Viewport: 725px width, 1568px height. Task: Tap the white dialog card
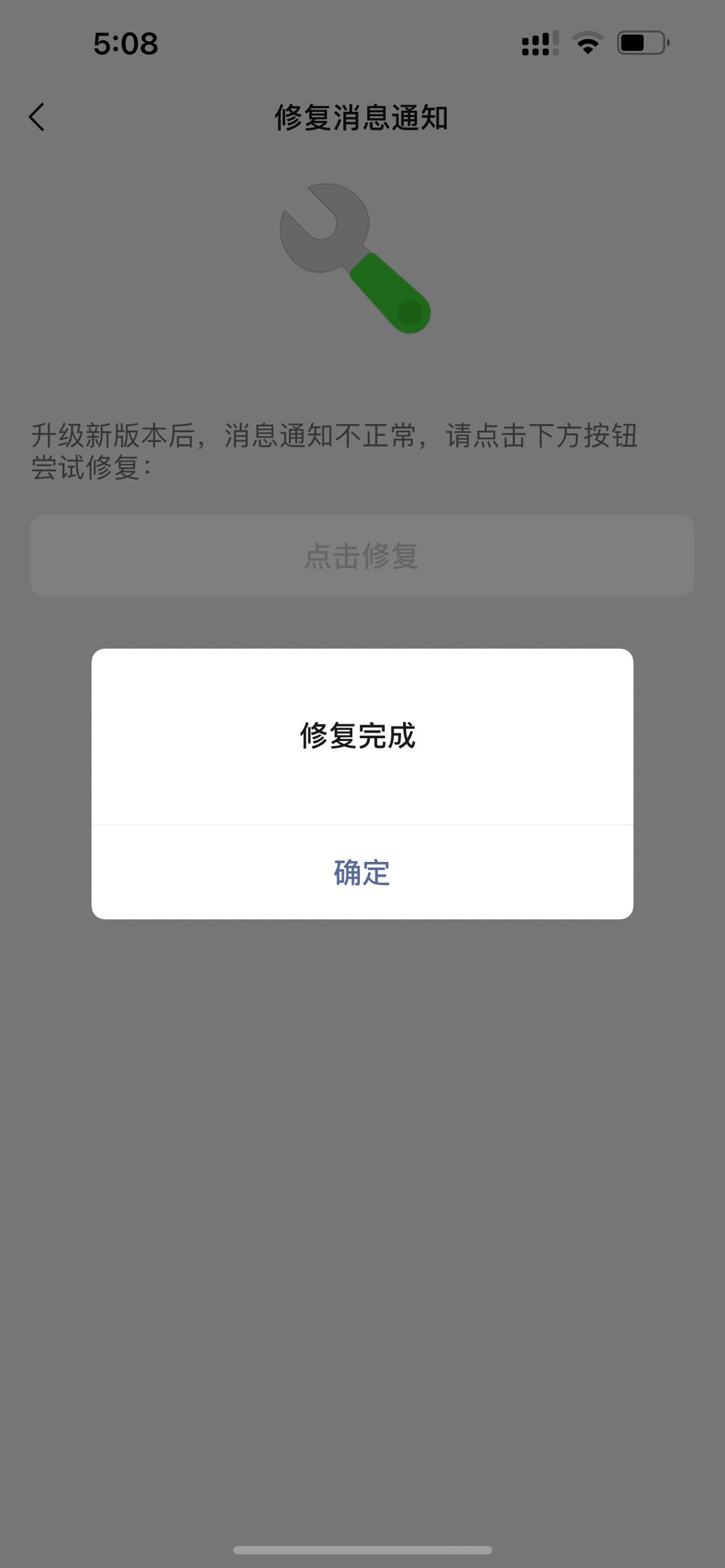point(362,785)
